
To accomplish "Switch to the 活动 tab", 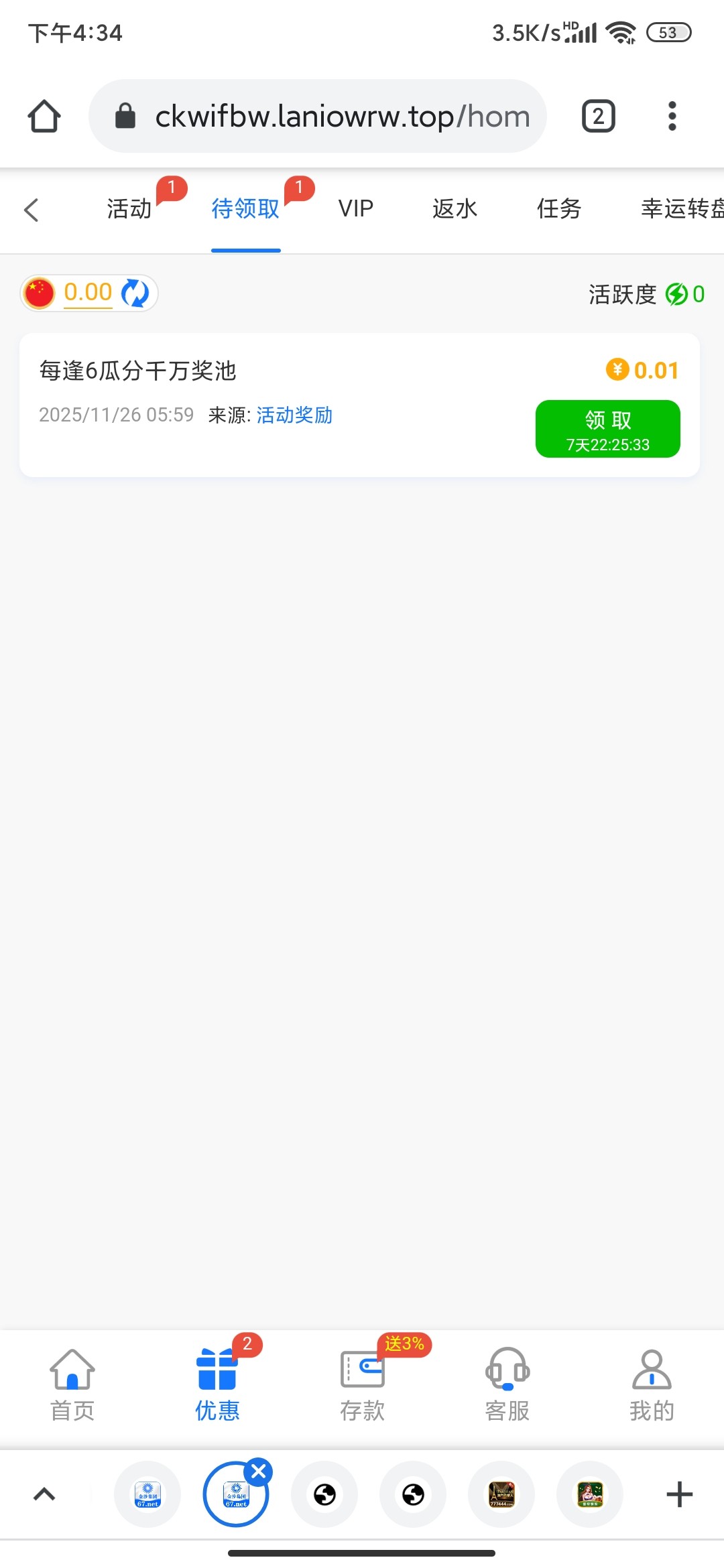I will (129, 209).
